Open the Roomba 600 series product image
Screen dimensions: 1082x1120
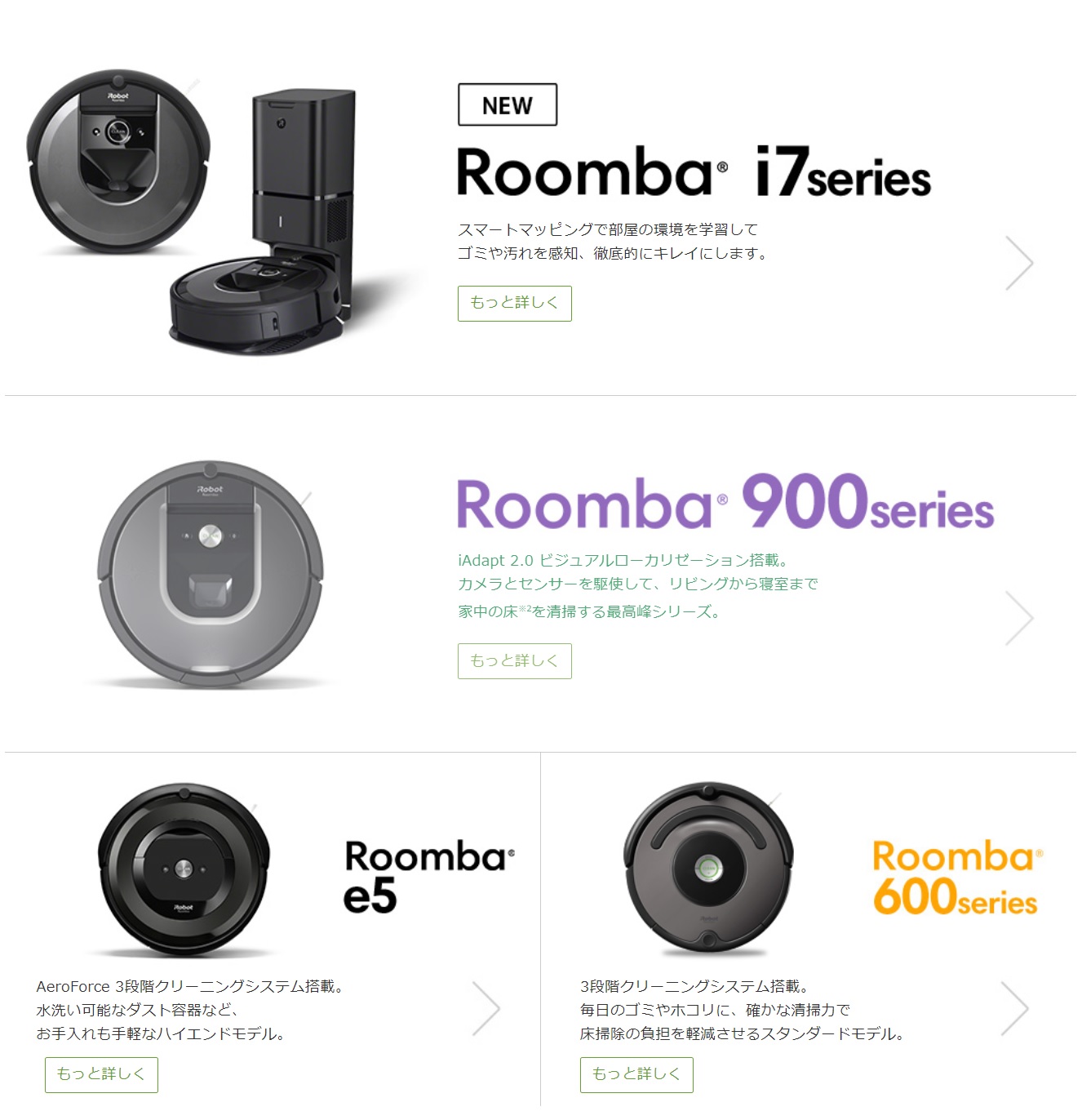coord(708,869)
